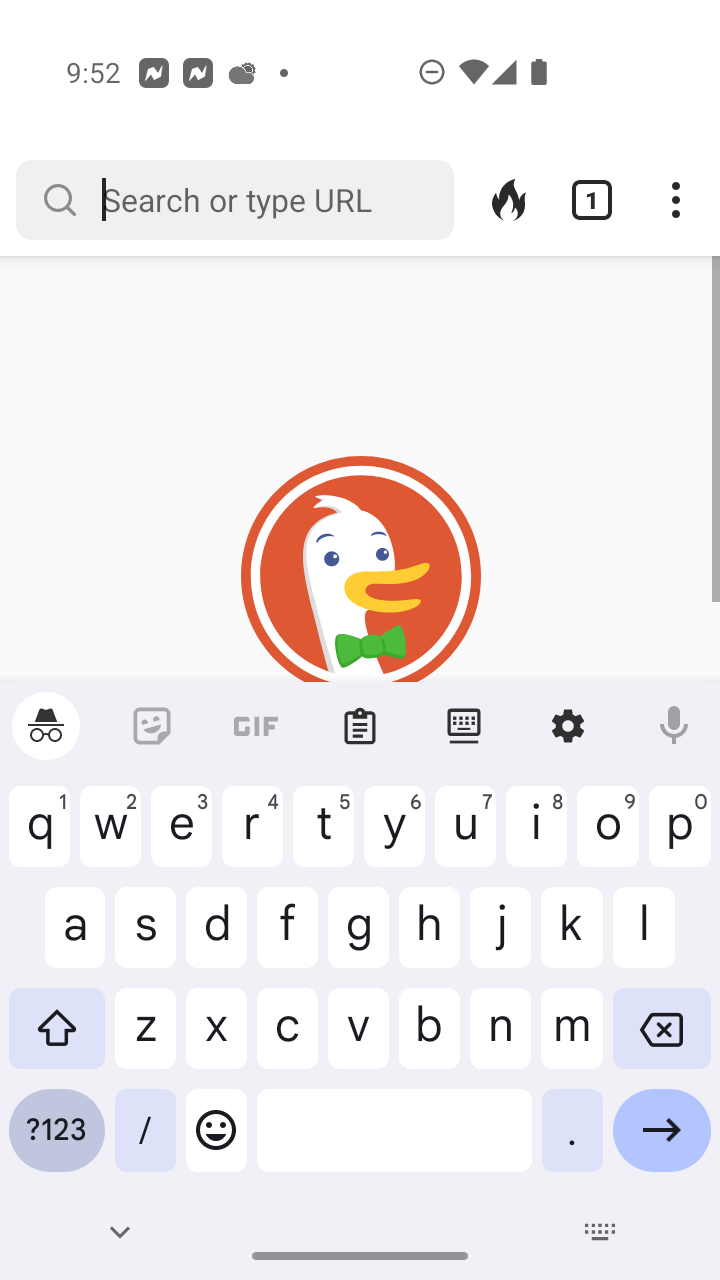Hide the keyboard with the down chevron
The image size is (720, 1280).
(x=120, y=1232)
